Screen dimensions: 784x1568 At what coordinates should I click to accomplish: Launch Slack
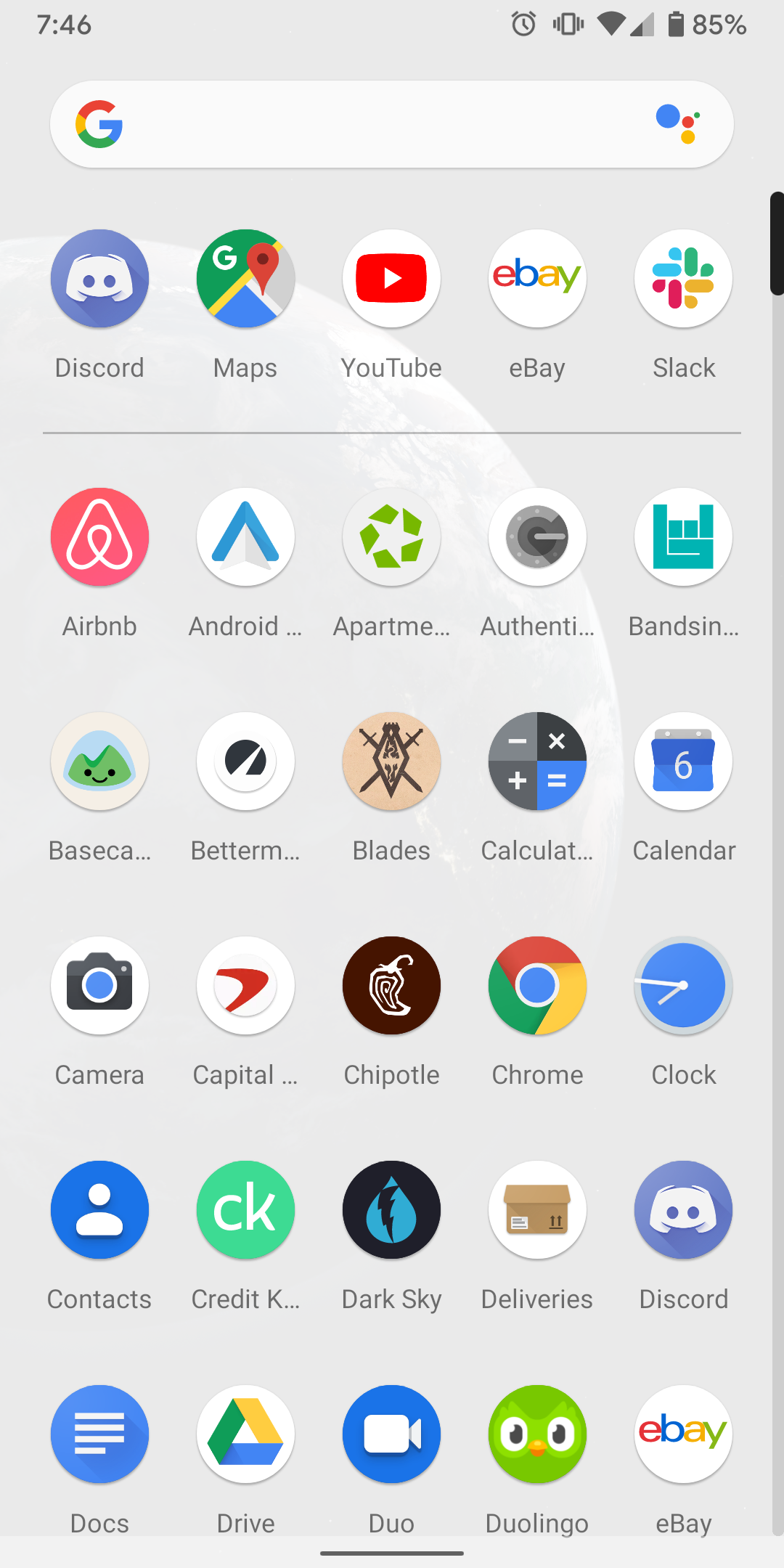point(683,279)
